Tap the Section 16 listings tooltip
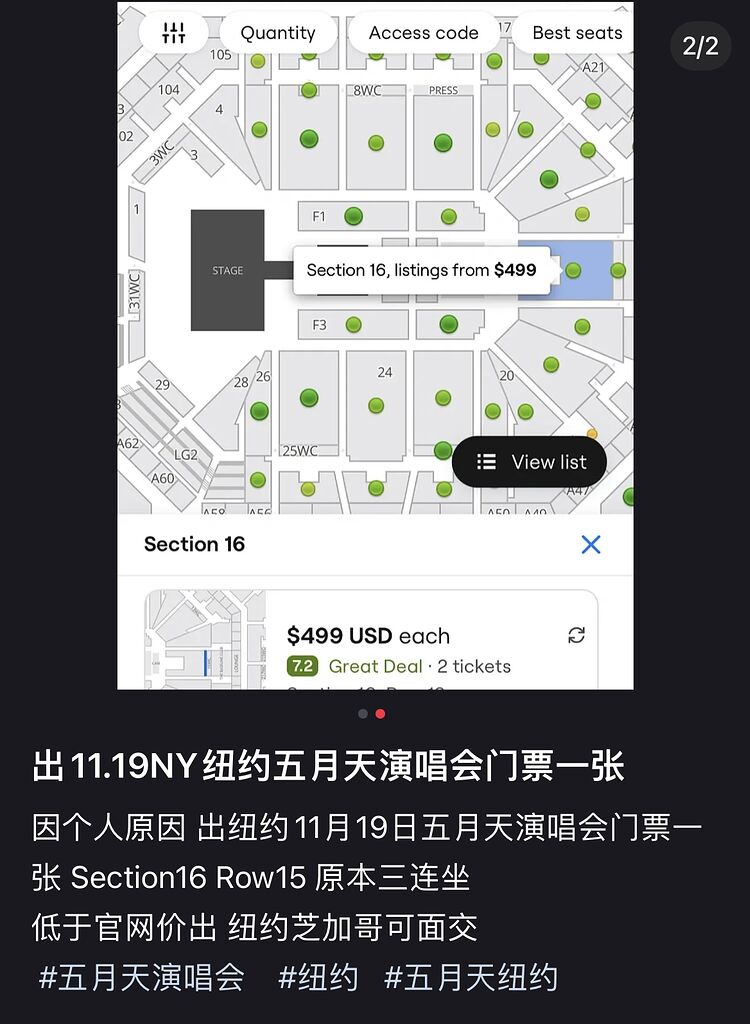750x1024 pixels. pyautogui.click(x=421, y=270)
